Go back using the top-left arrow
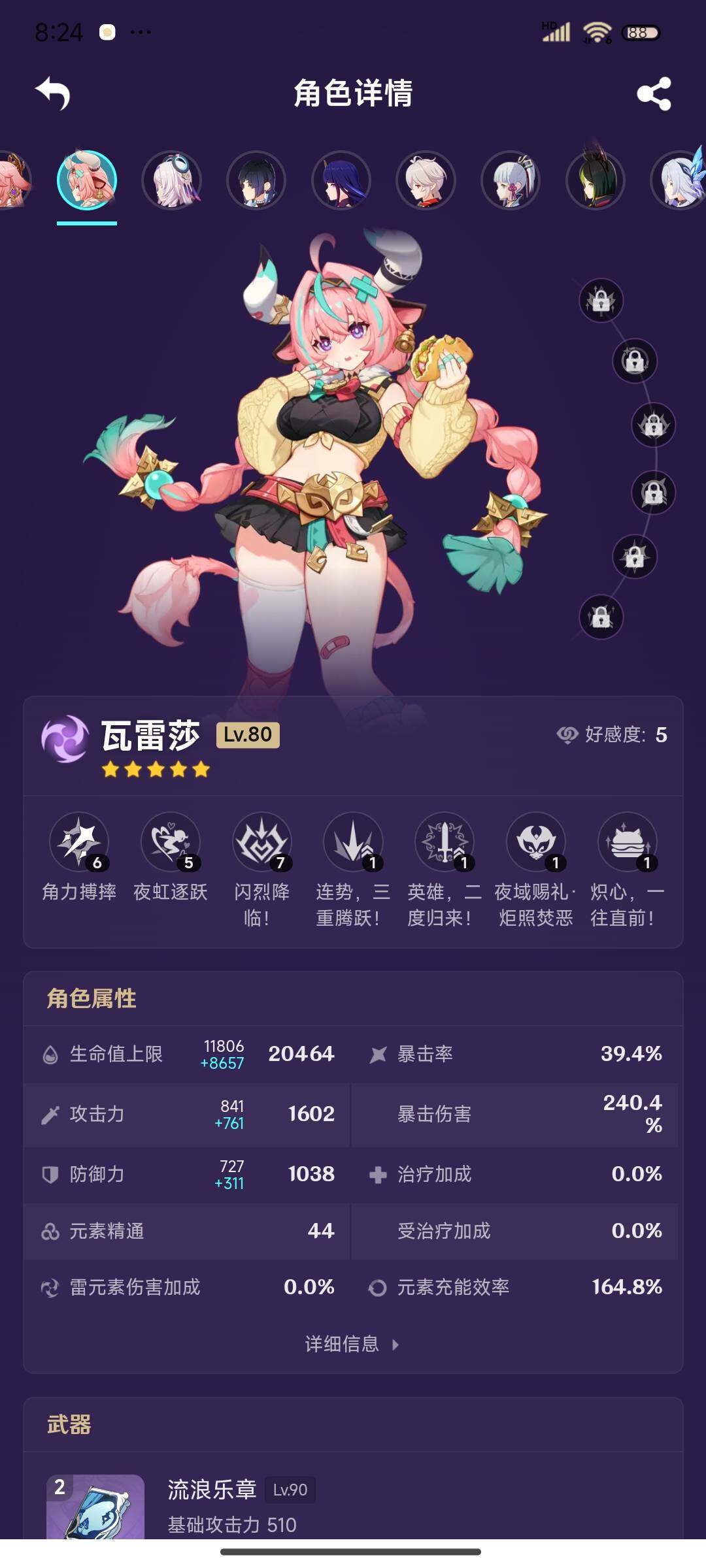Image resolution: width=706 pixels, height=1568 pixels. click(x=53, y=93)
